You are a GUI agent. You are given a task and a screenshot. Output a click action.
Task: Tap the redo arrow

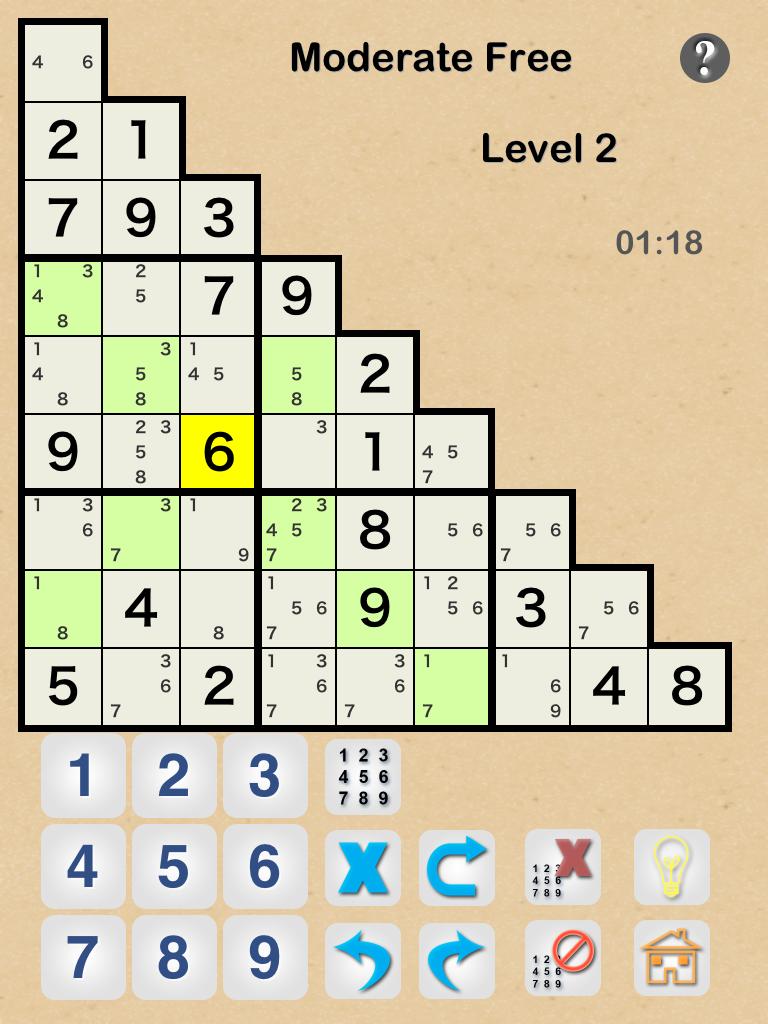click(456, 958)
